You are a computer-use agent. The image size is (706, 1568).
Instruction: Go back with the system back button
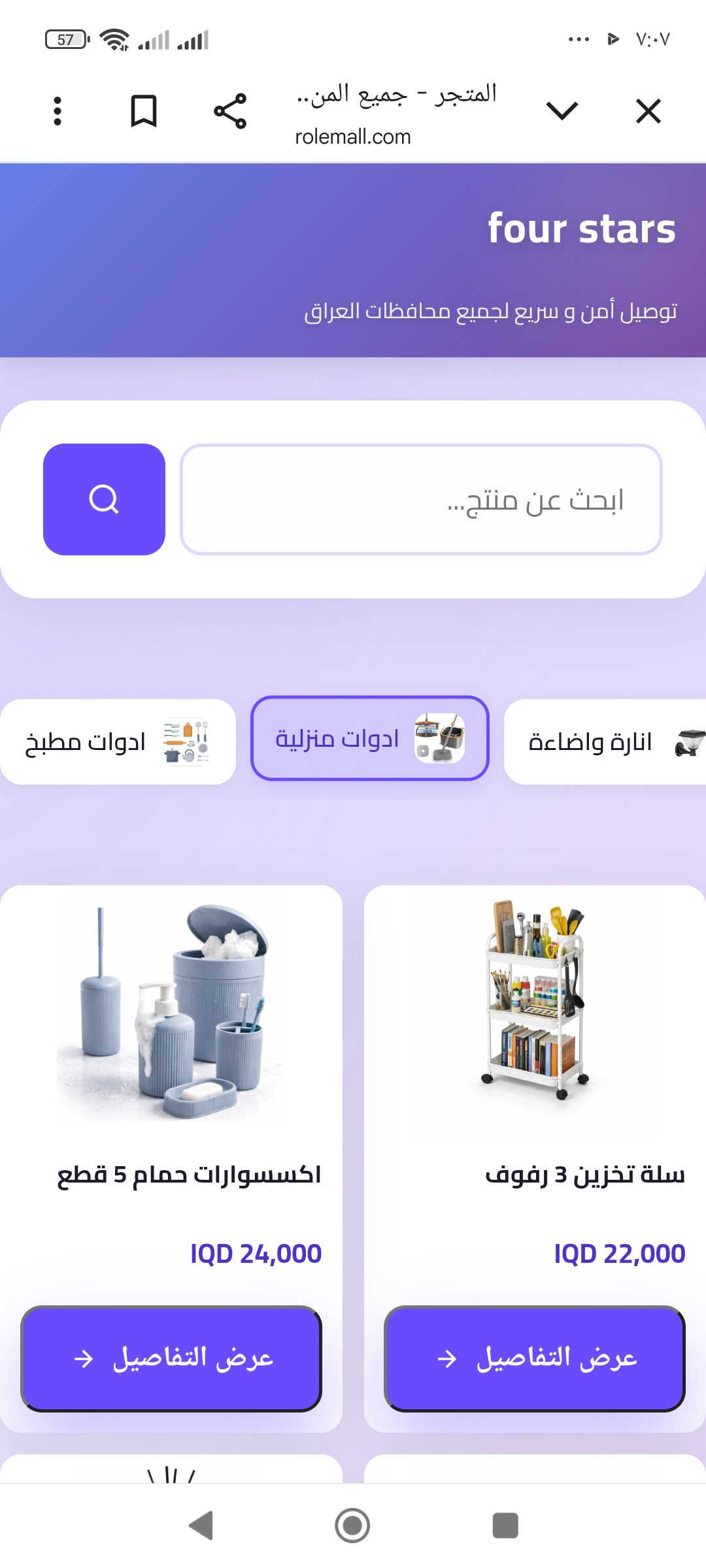(201, 1526)
